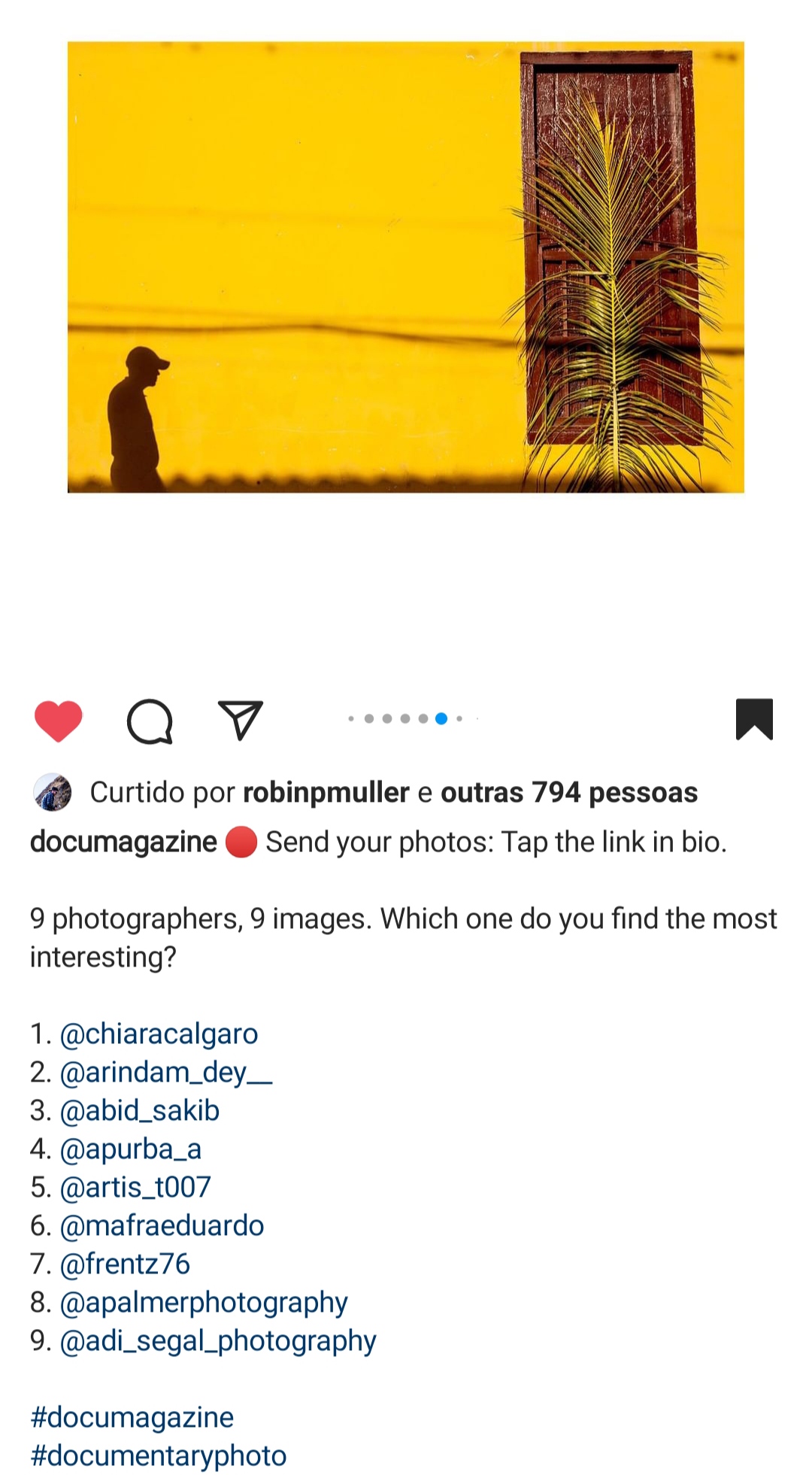
Task: Open the documagazine profile from caption
Action: click(123, 842)
